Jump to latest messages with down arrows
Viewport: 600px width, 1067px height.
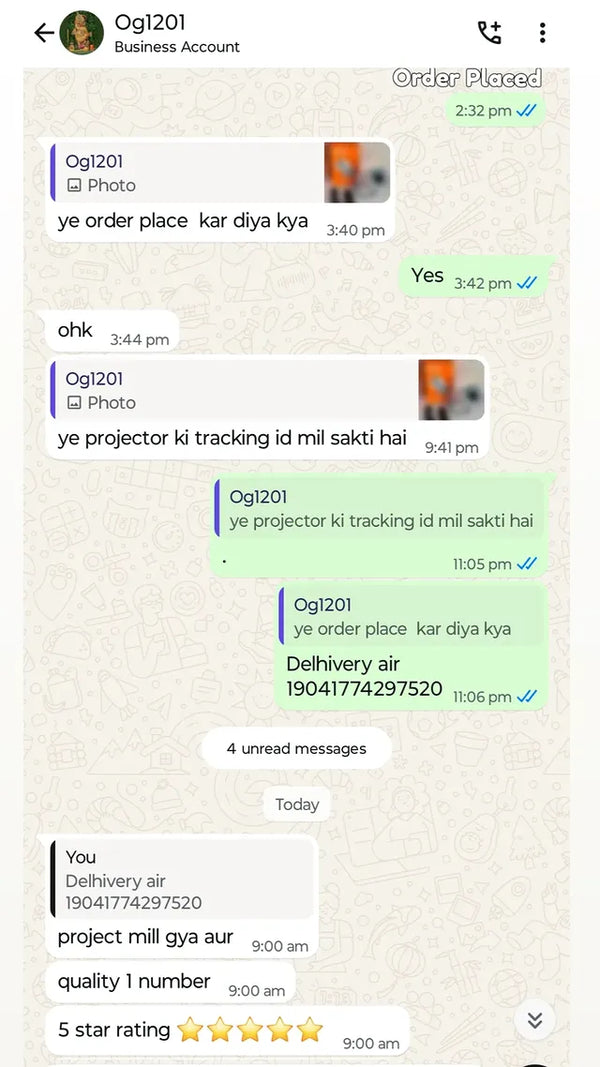pyautogui.click(x=535, y=1019)
